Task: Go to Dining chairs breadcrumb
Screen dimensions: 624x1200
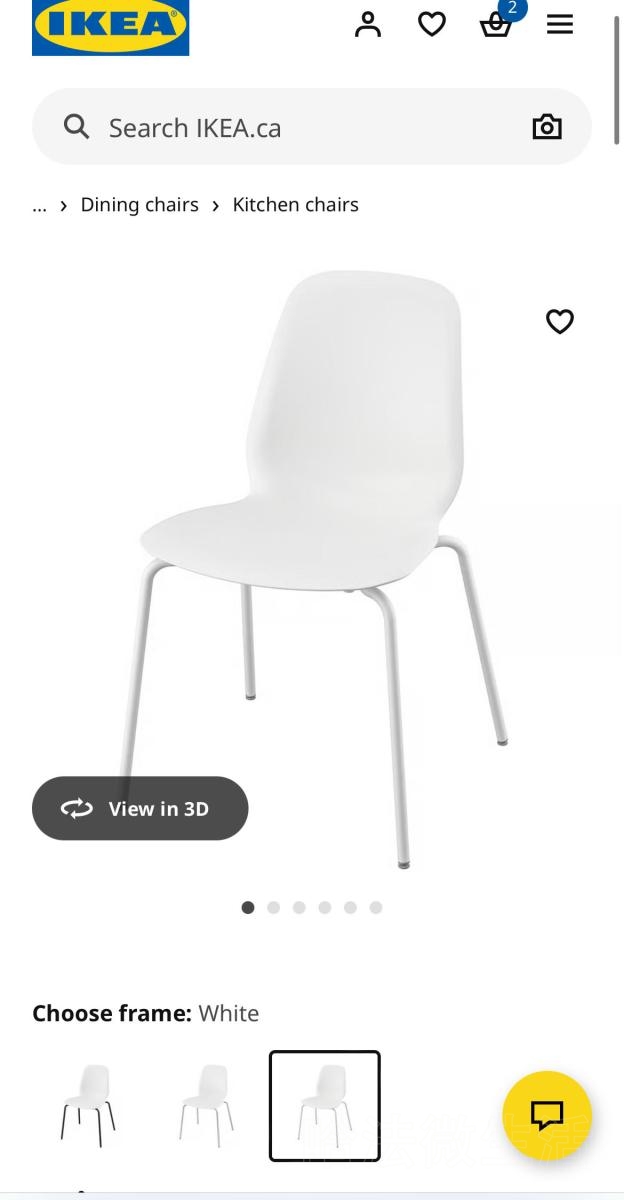Action: pyautogui.click(x=139, y=205)
